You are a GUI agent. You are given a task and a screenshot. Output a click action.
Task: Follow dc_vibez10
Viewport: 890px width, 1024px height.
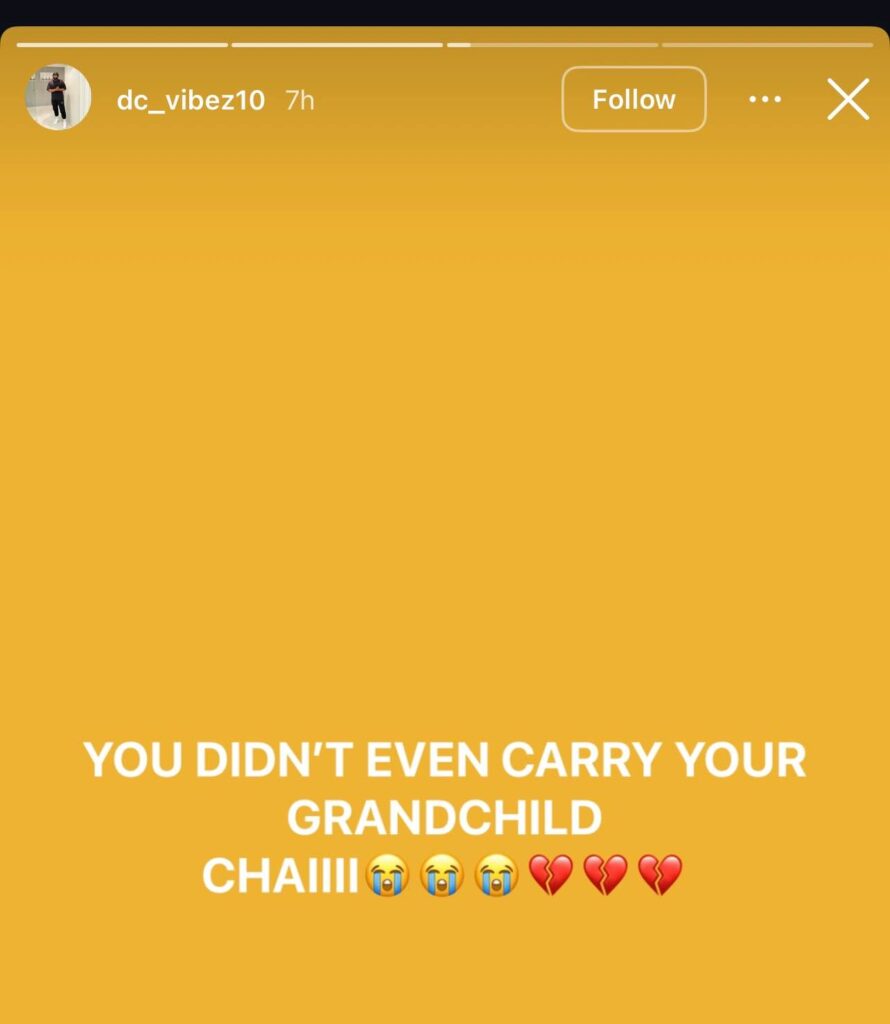(633, 99)
